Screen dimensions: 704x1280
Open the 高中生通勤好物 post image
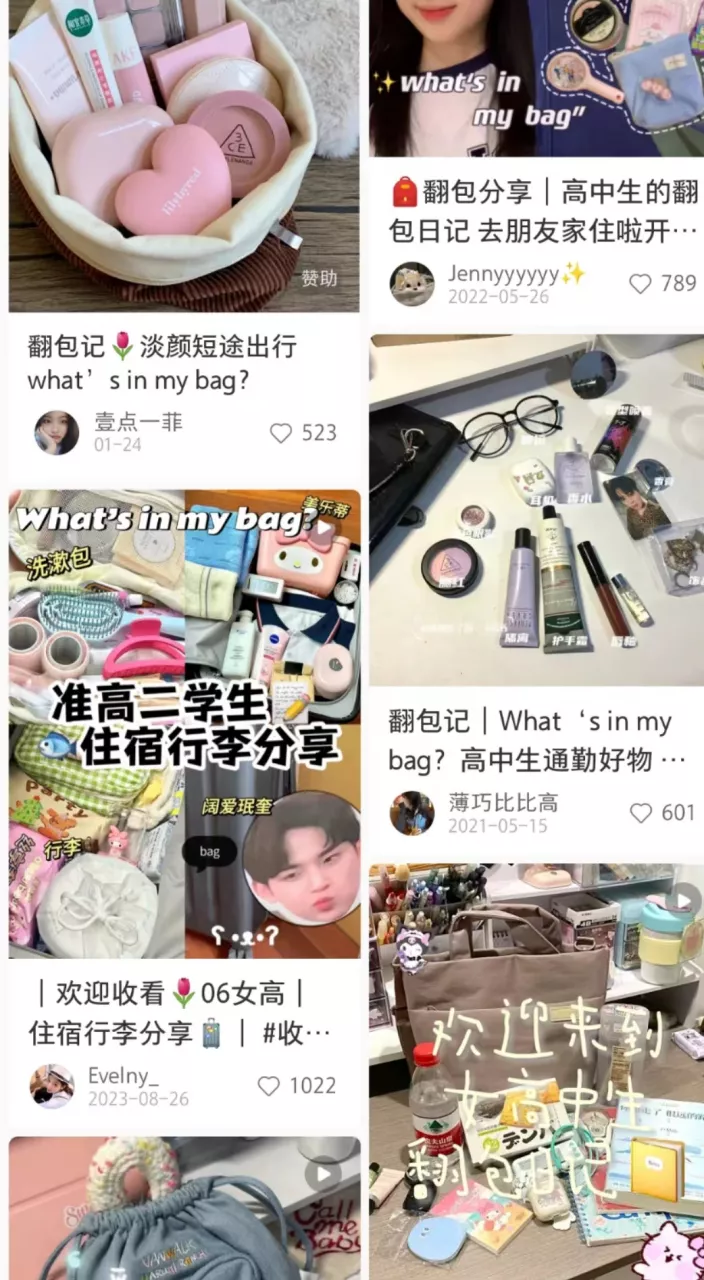pos(536,510)
